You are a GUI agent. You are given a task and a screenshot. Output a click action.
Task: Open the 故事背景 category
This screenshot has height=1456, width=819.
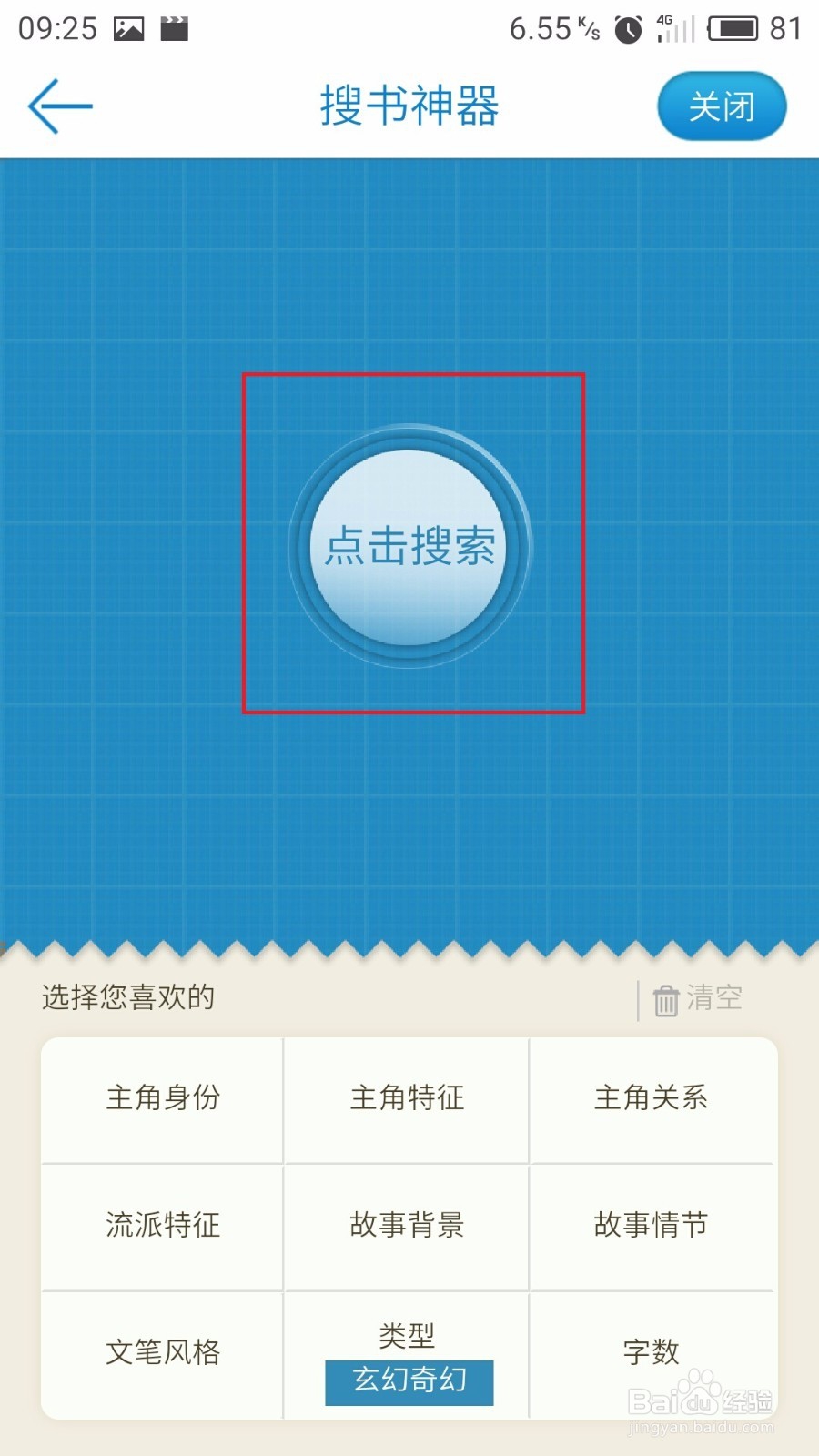(x=407, y=1227)
